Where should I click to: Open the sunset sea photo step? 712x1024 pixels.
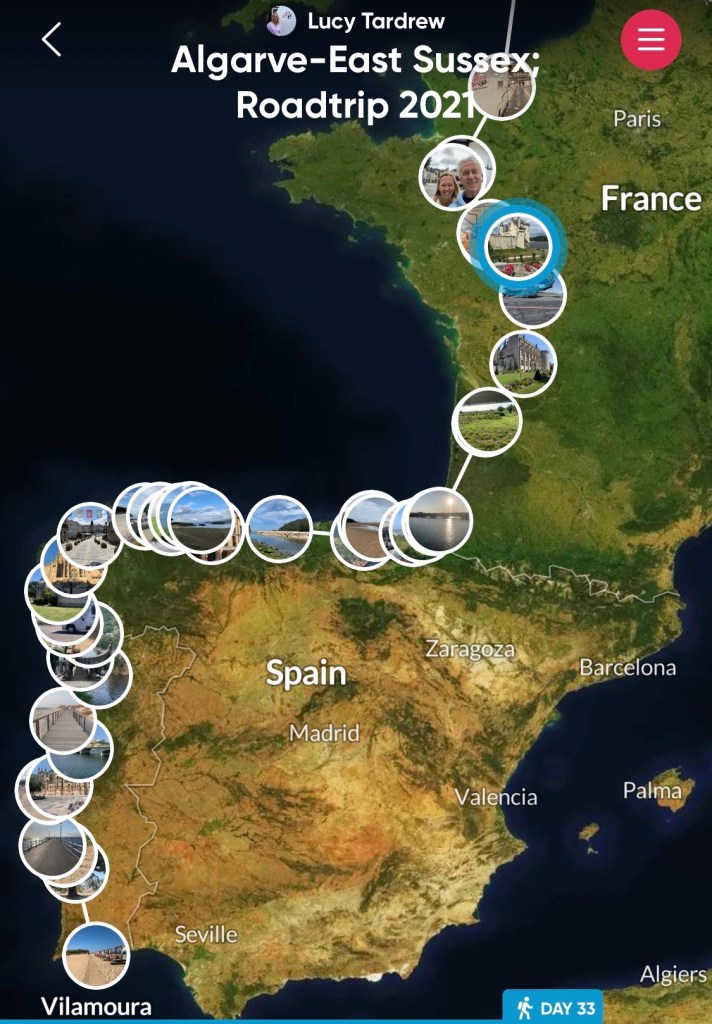pyautogui.click(x=438, y=521)
